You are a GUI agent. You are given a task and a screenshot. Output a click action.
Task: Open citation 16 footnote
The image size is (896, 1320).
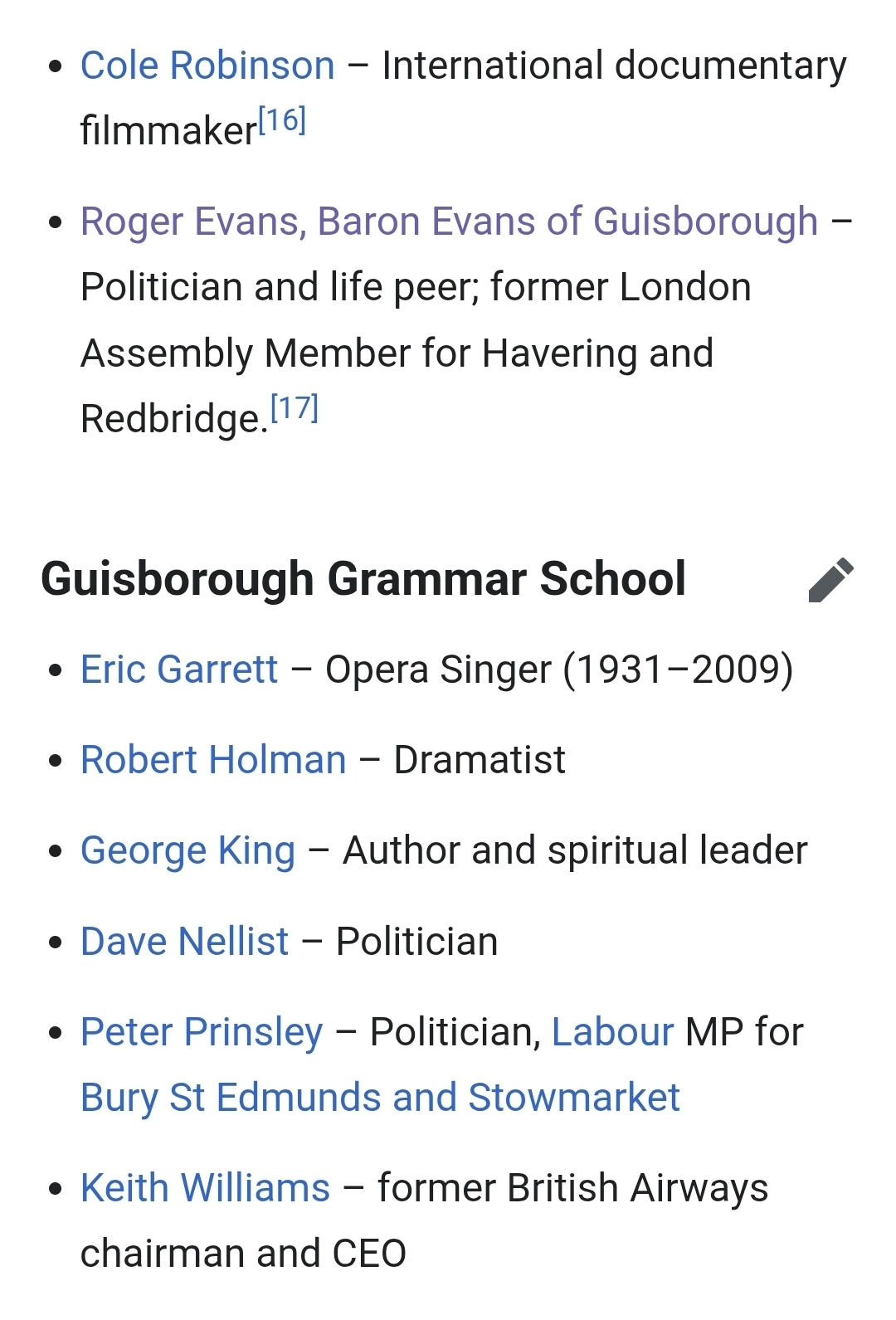pyautogui.click(x=282, y=121)
